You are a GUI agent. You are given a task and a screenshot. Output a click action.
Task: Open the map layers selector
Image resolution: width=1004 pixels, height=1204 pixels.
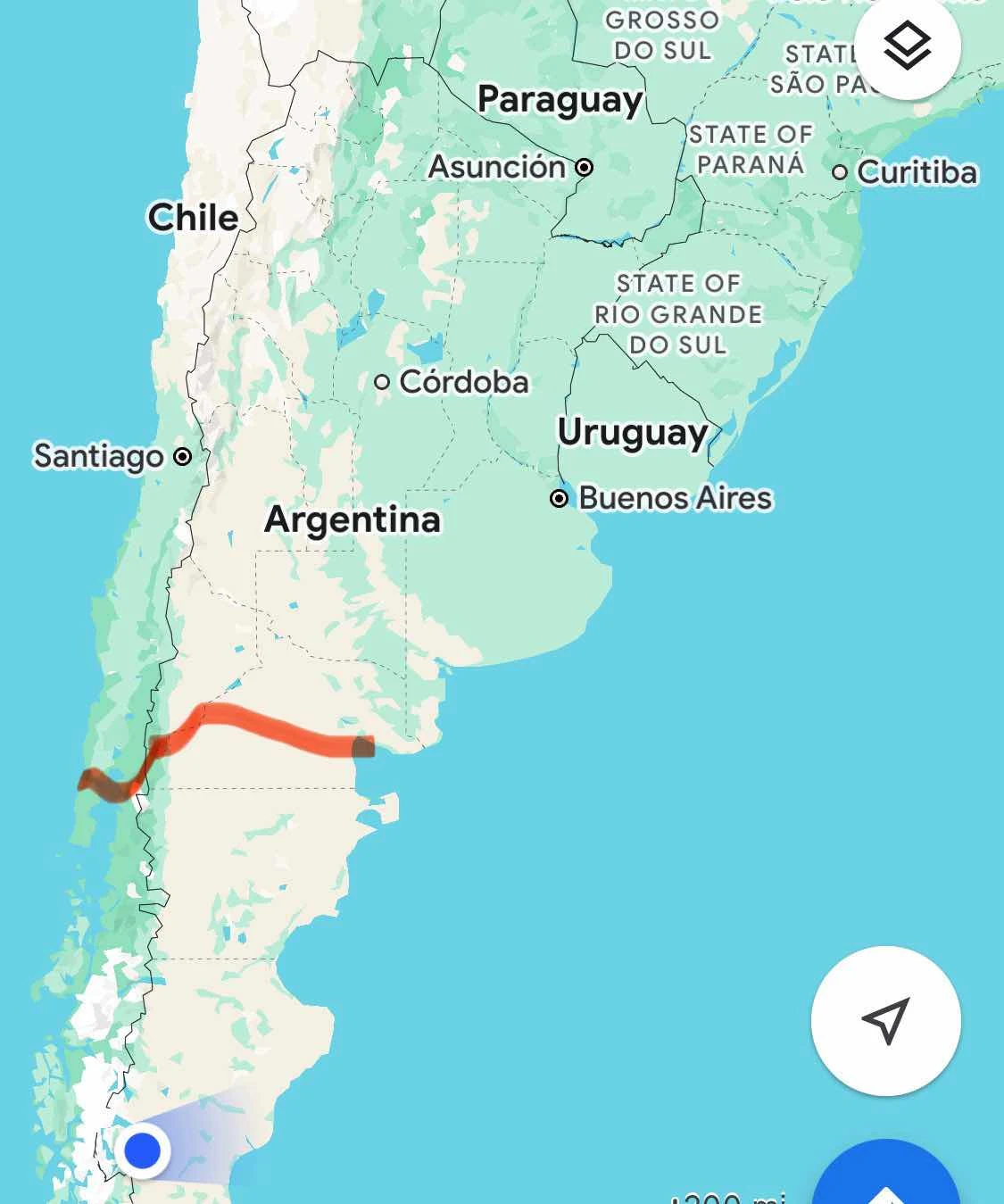click(907, 46)
